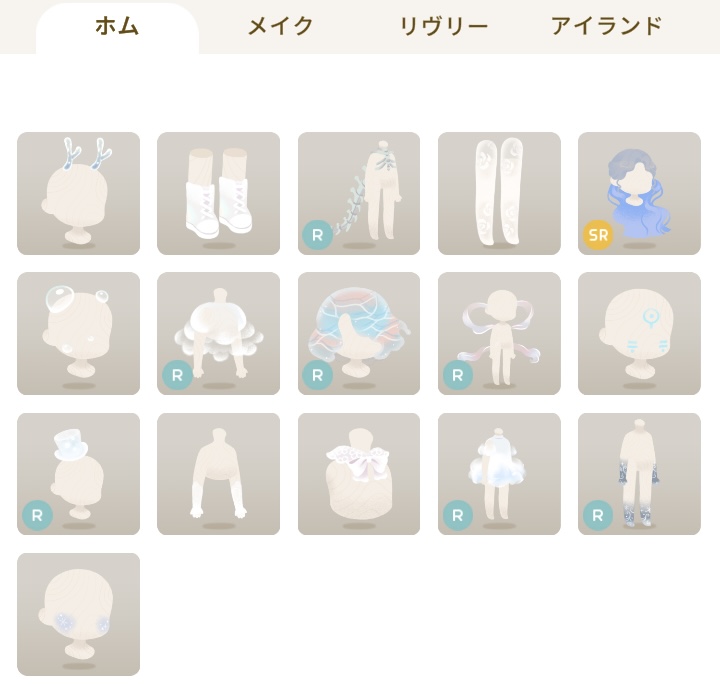Pick the SR blue wavy hair item
This screenshot has height=692, width=720.
coord(639,193)
